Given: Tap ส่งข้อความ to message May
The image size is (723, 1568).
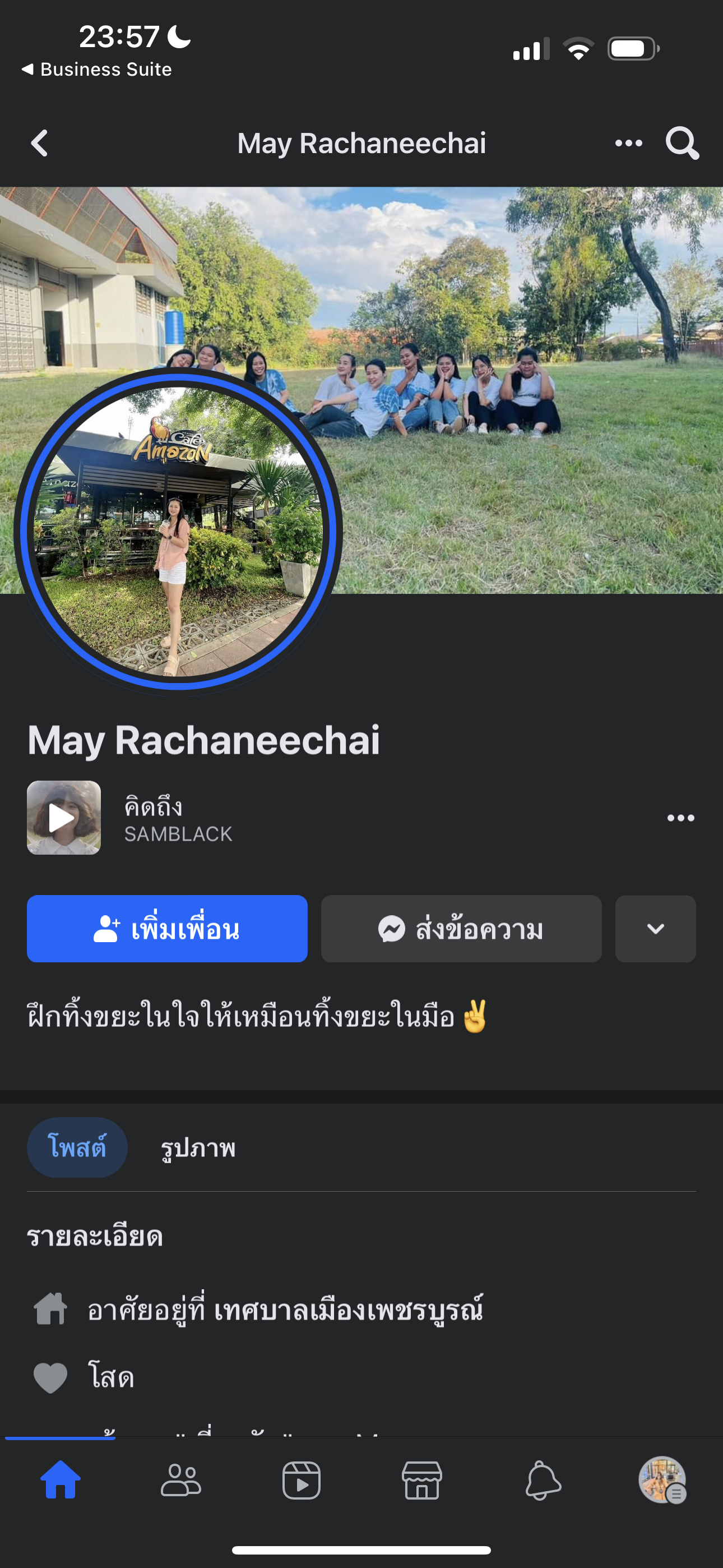Looking at the screenshot, I should (x=461, y=928).
